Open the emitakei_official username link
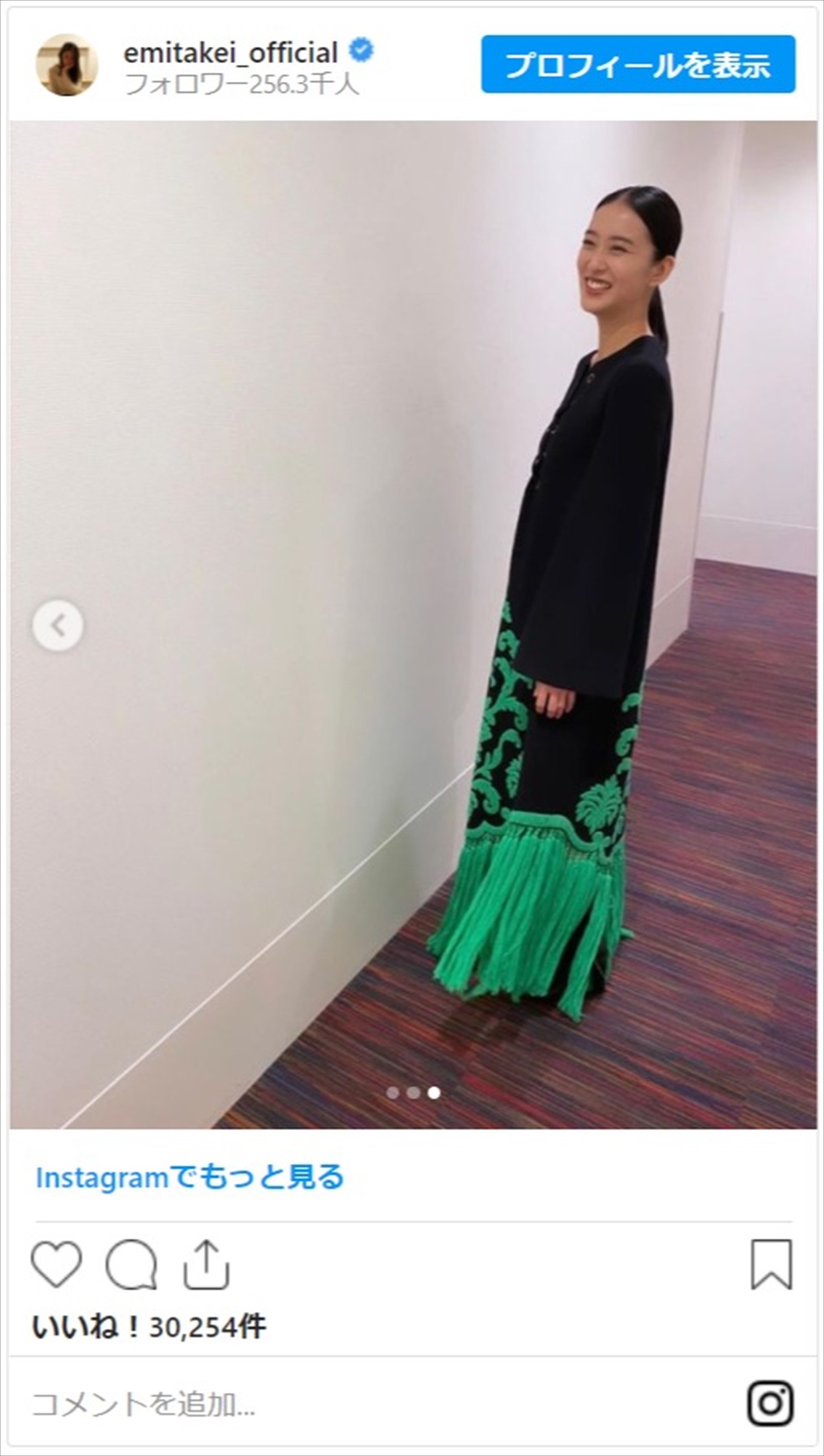The height and width of the screenshot is (1456, 824). pos(231,52)
